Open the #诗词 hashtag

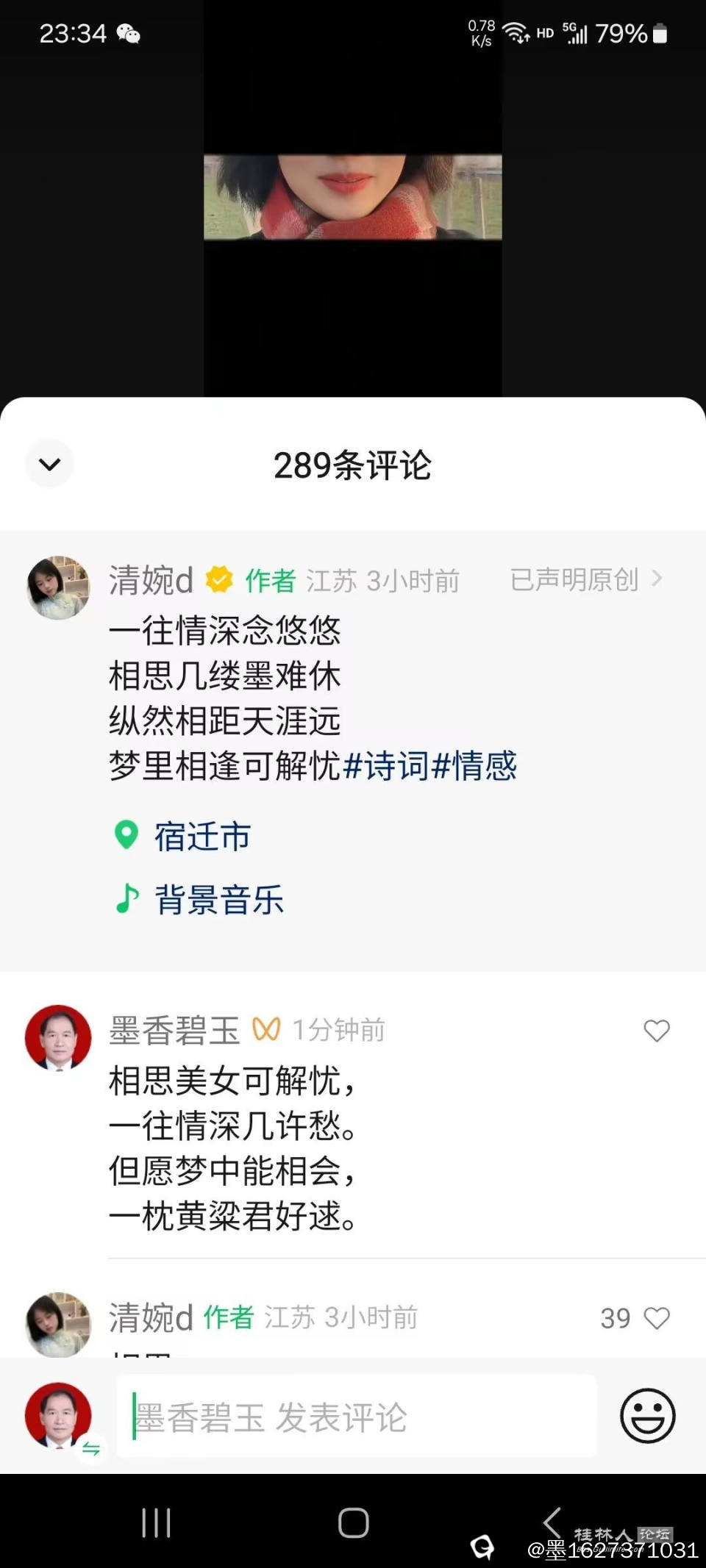387,766
